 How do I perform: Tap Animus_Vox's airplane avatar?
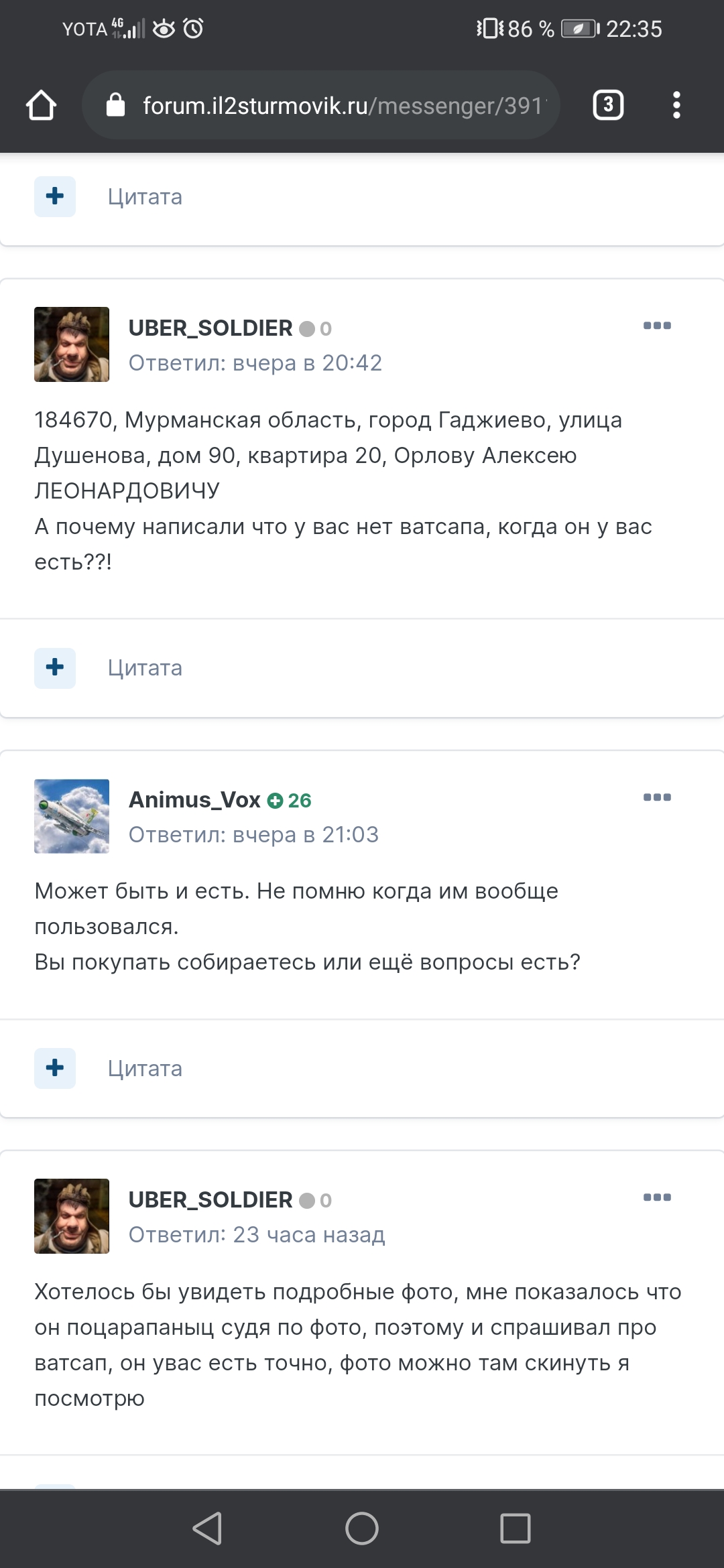point(72,816)
